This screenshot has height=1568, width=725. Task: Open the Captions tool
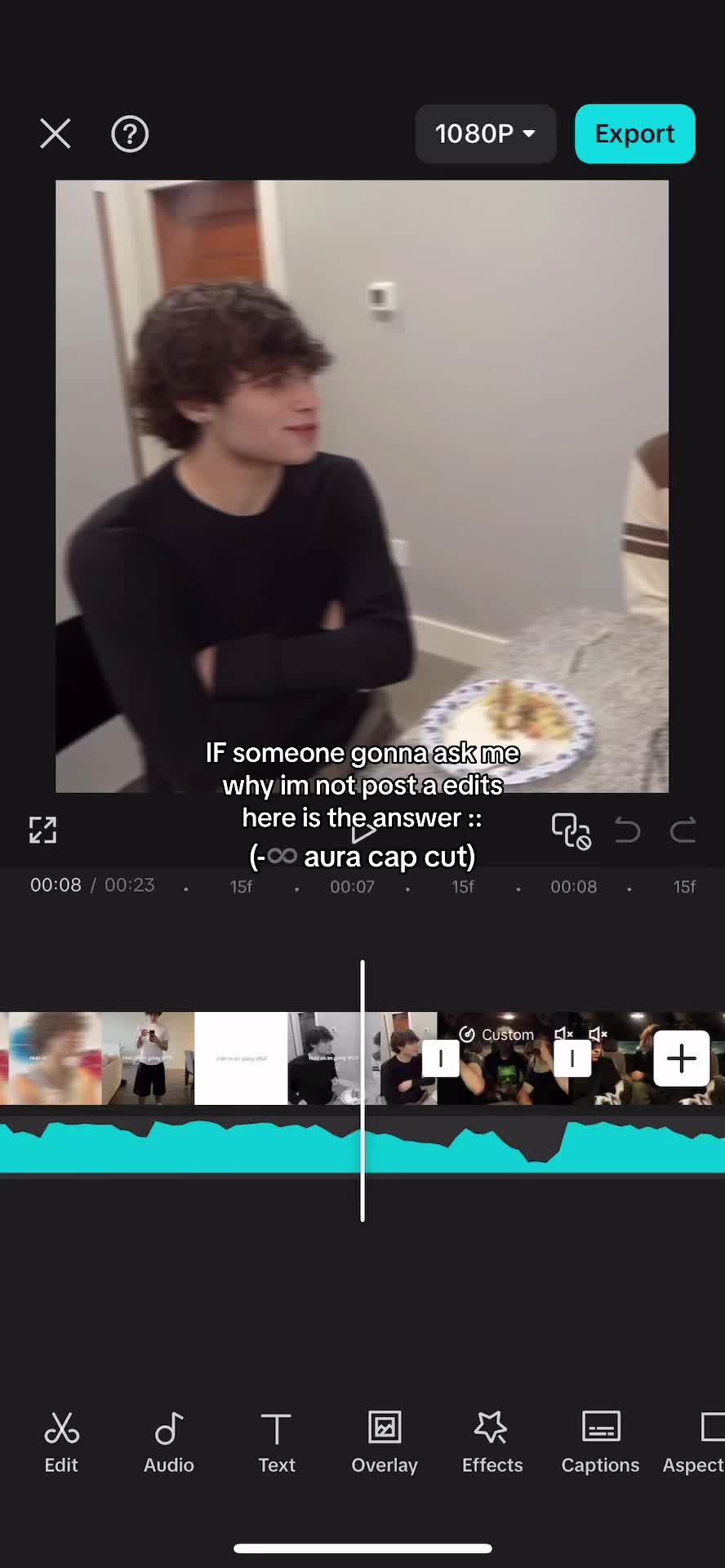tap(600, 1442)
